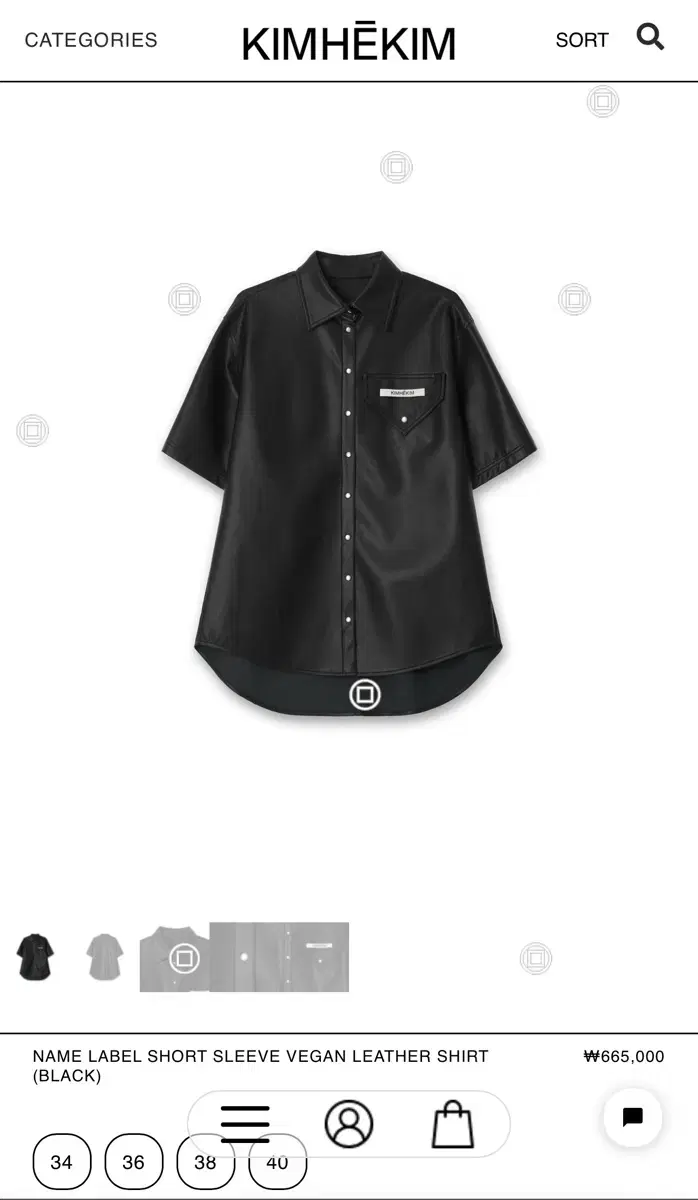Select size 36
The width and height of the screenshot is (698, 1200).
click(134, 1162)
